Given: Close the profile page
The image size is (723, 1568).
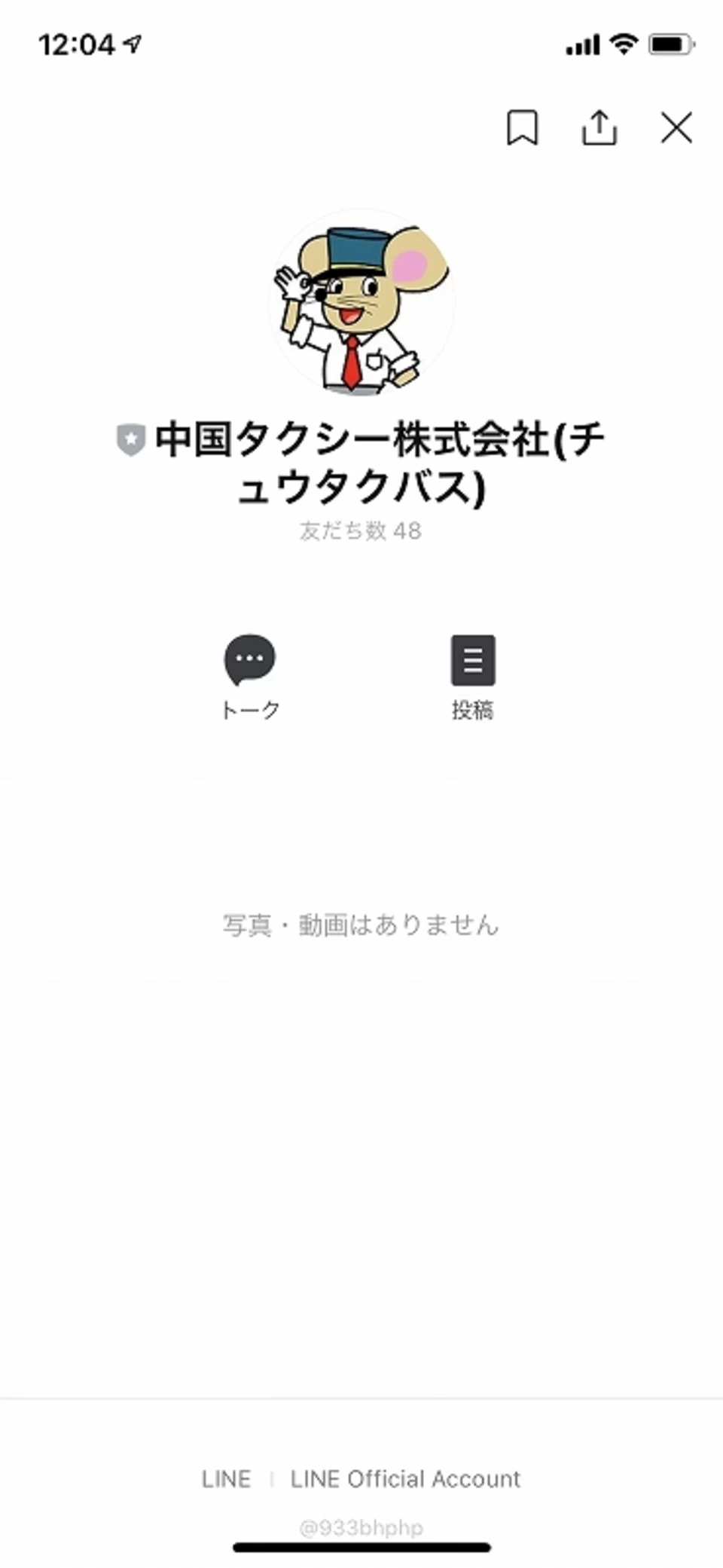Looking at the screenshot, I should click(676, 127).
